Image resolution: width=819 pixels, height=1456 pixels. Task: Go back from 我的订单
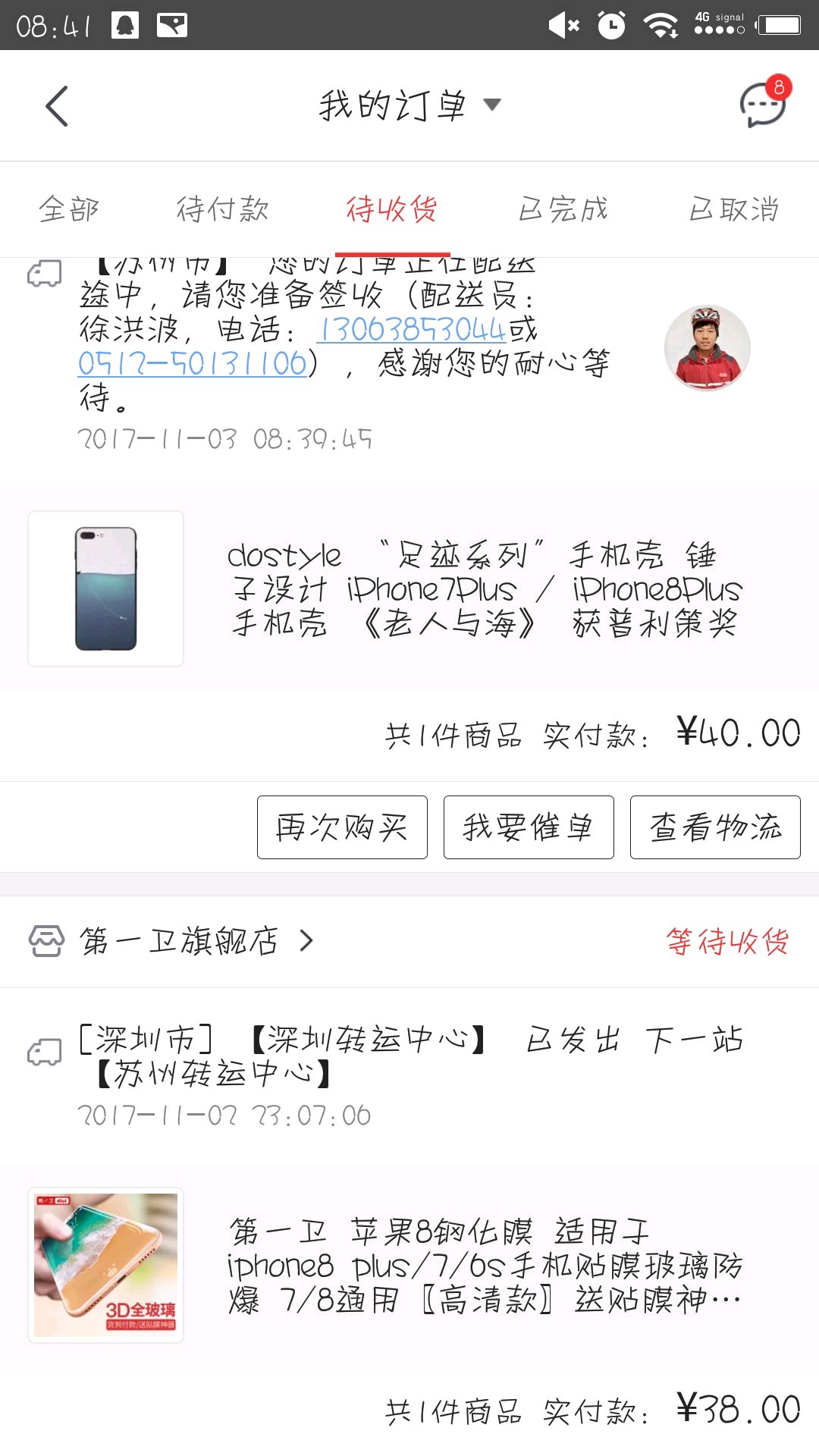point(57,105)
